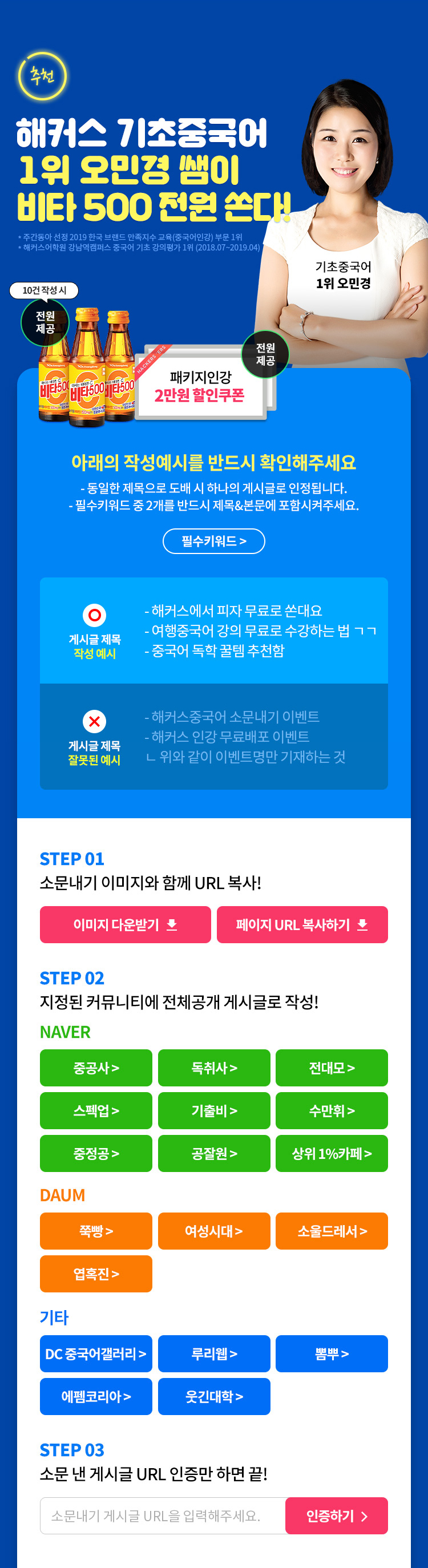Visit the Daum 소울드레서 cafe
The width and height of the screenshot is (428, 1568).
point(331,1230)
